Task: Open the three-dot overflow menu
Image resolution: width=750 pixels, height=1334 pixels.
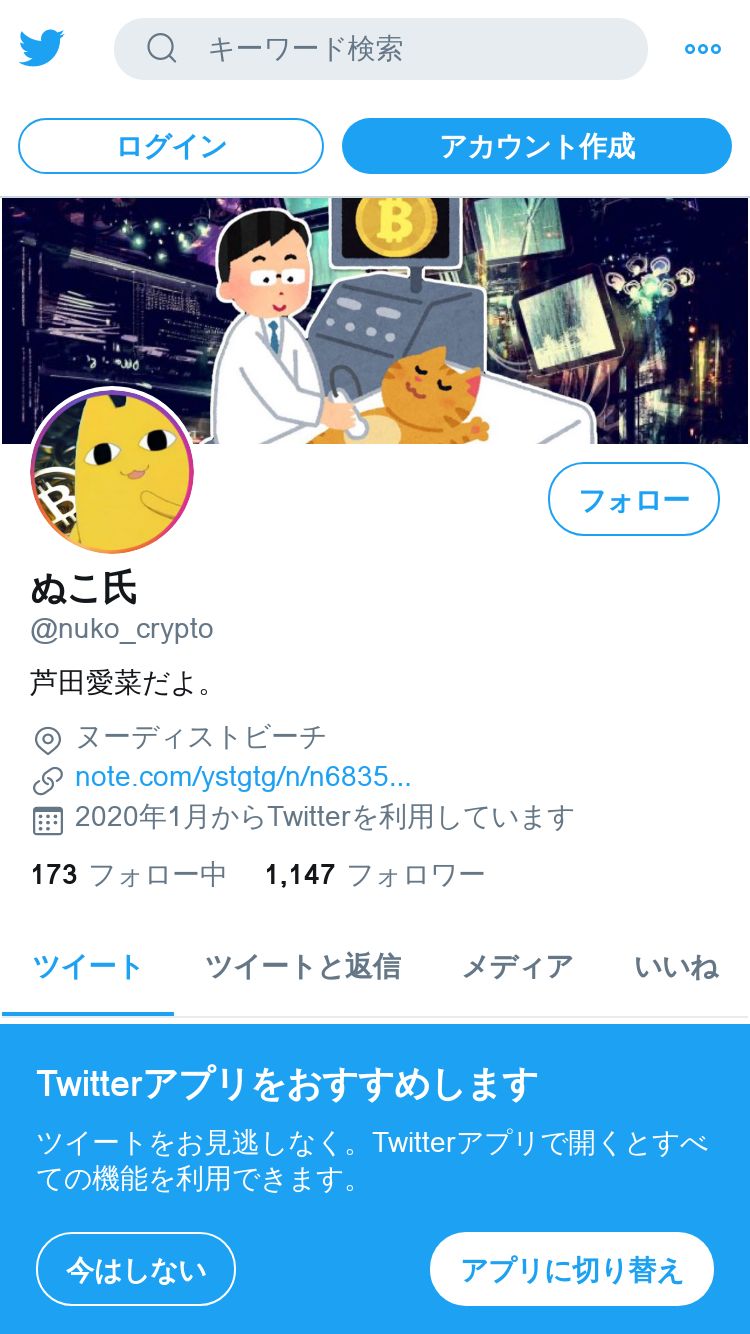Action: 702,49
